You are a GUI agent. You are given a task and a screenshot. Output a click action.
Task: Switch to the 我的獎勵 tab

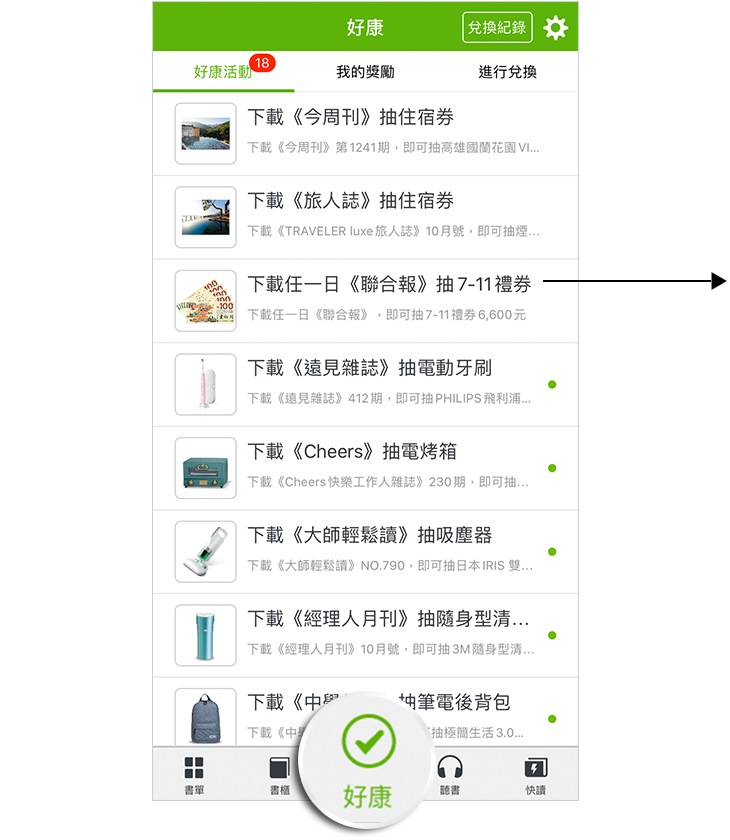[x=365, y=72]
